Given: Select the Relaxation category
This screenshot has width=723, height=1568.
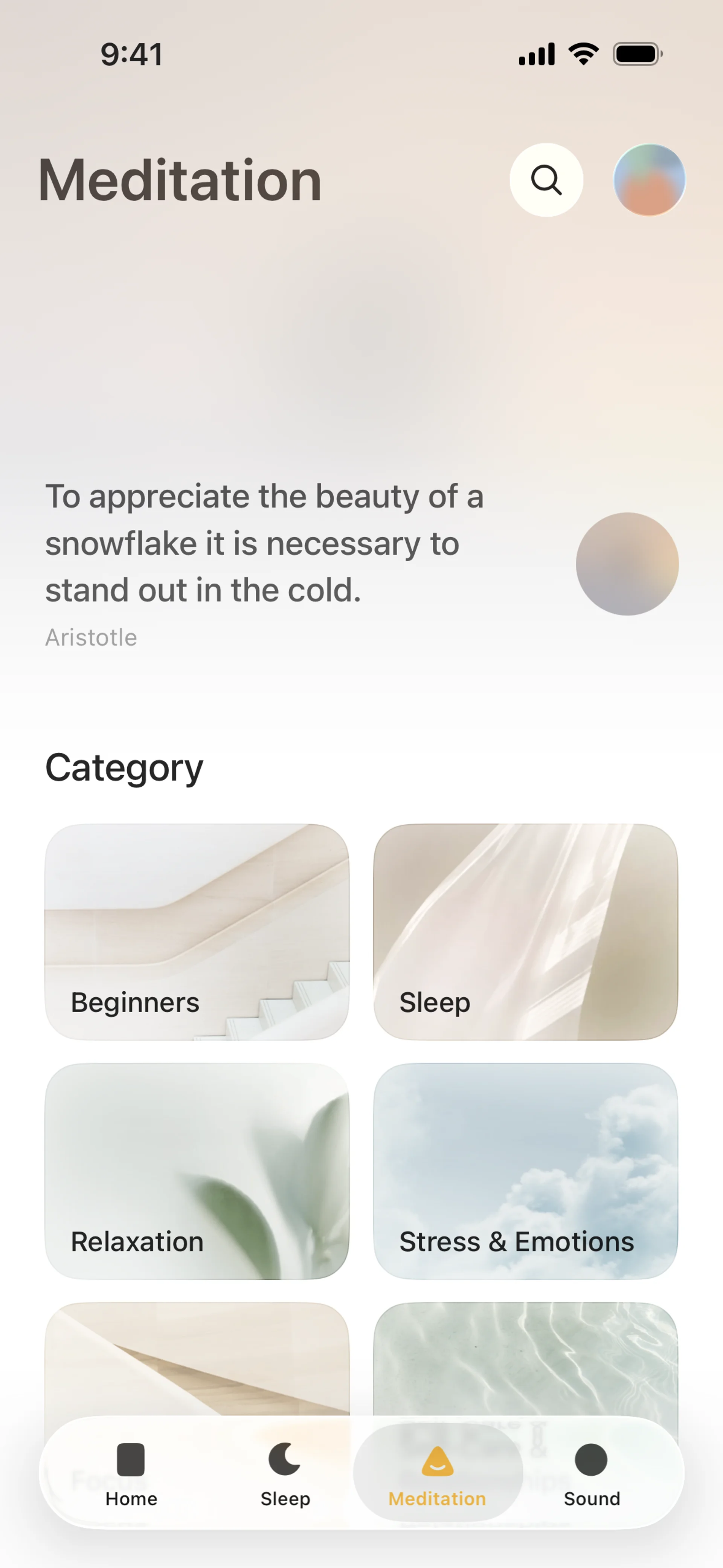Looking at the screenshot, I should [197, 1171].
